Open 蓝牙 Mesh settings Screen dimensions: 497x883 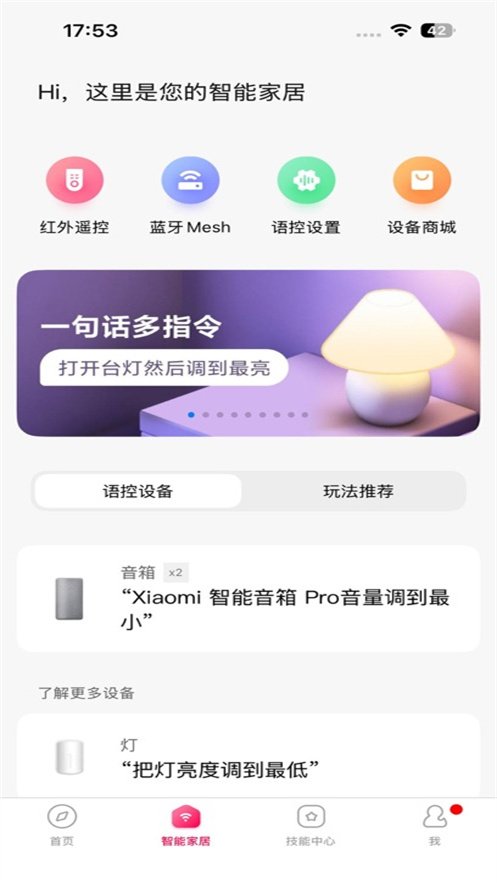pyautogui.click(x=190, y=196)
